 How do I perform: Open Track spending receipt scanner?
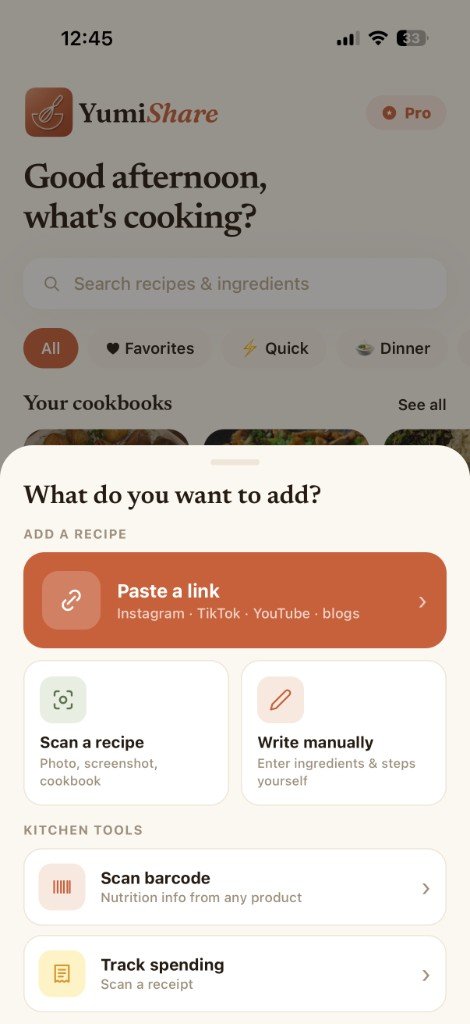click(235, 974)
